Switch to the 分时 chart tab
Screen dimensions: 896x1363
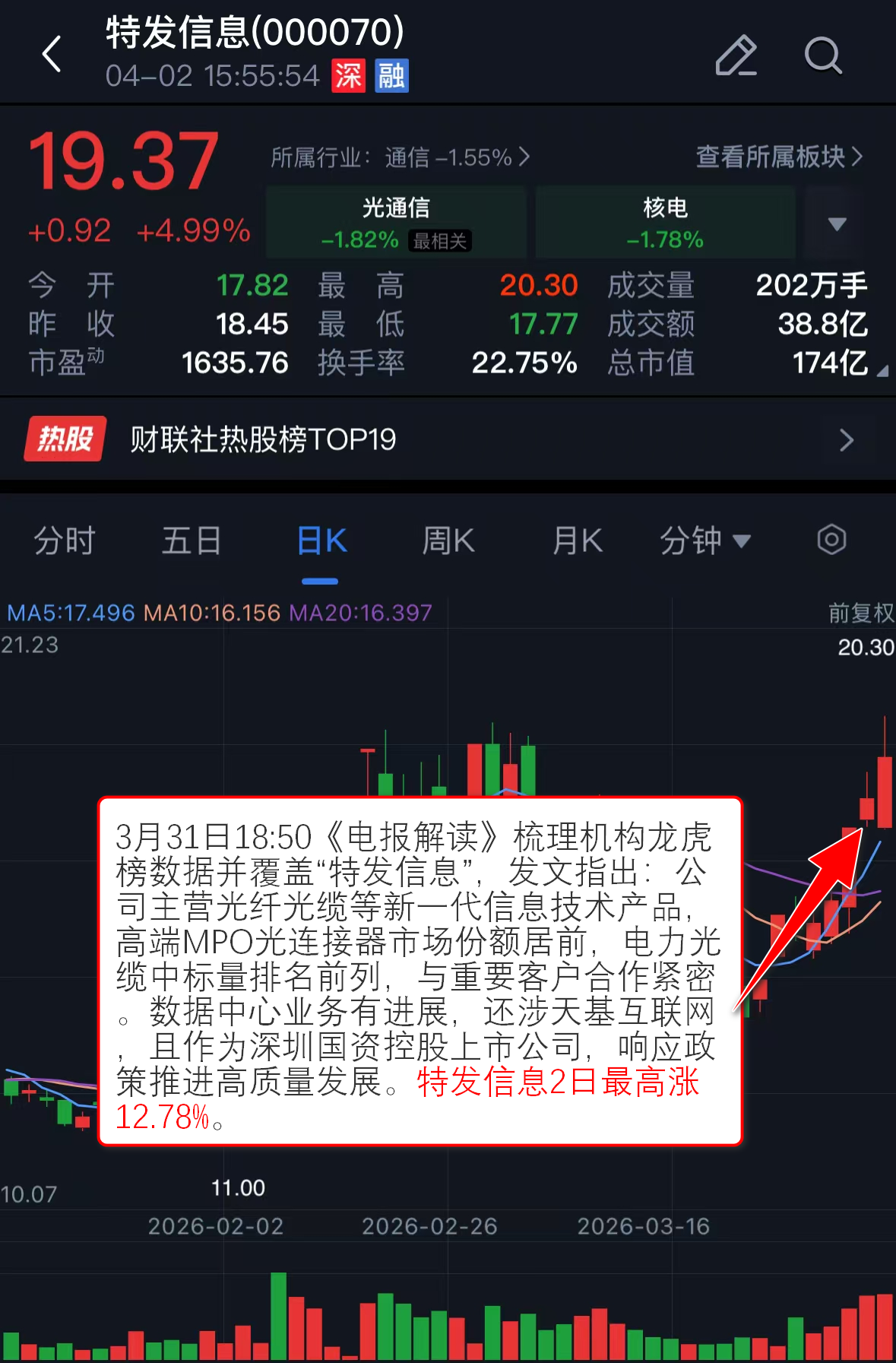point(65,541)
